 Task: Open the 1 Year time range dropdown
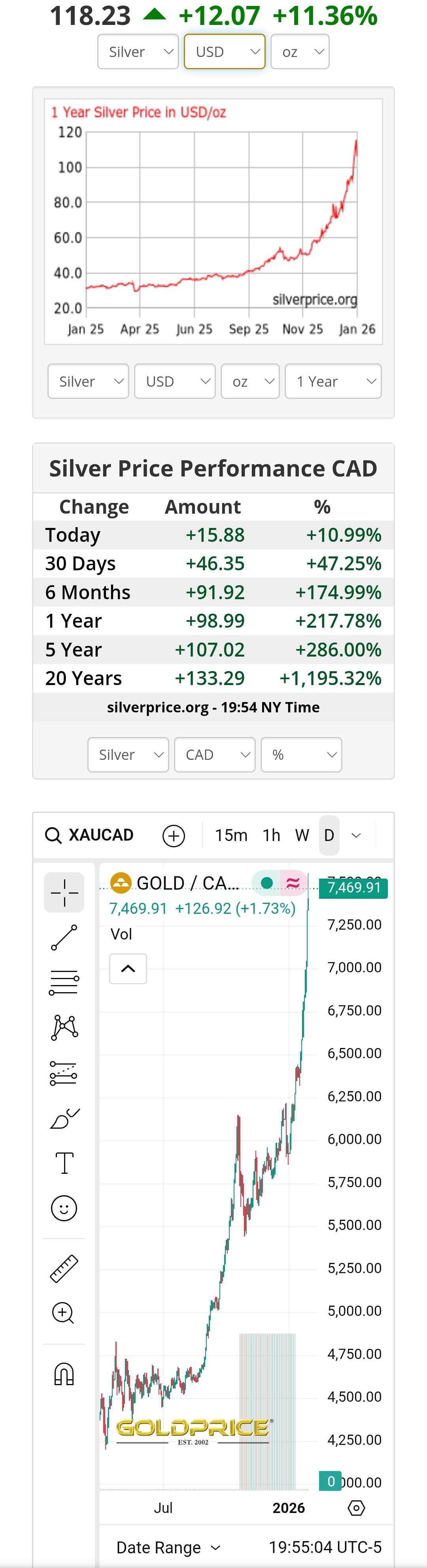click(333, 382)
